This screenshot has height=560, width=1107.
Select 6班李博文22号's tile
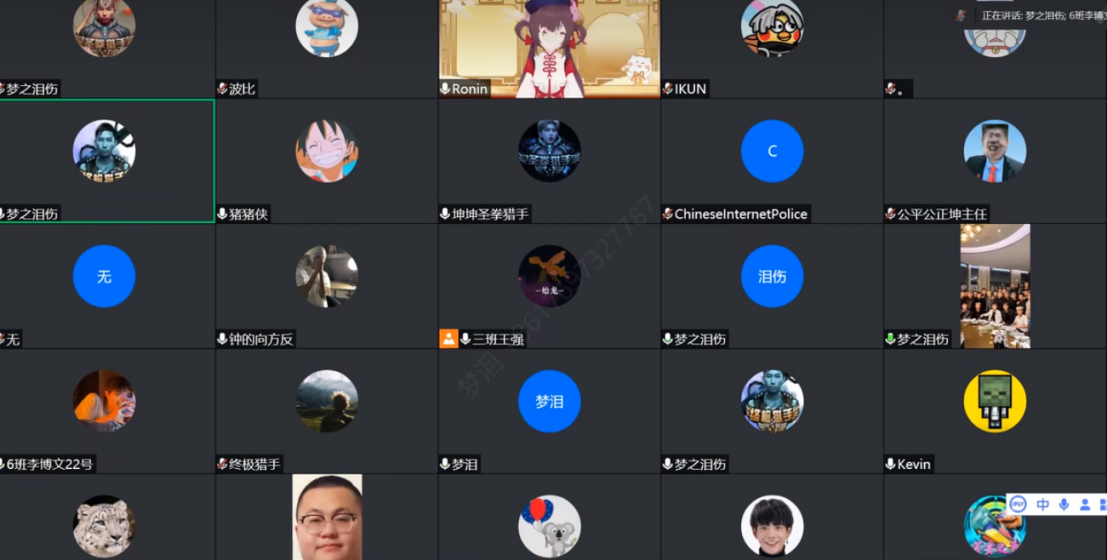104,410
